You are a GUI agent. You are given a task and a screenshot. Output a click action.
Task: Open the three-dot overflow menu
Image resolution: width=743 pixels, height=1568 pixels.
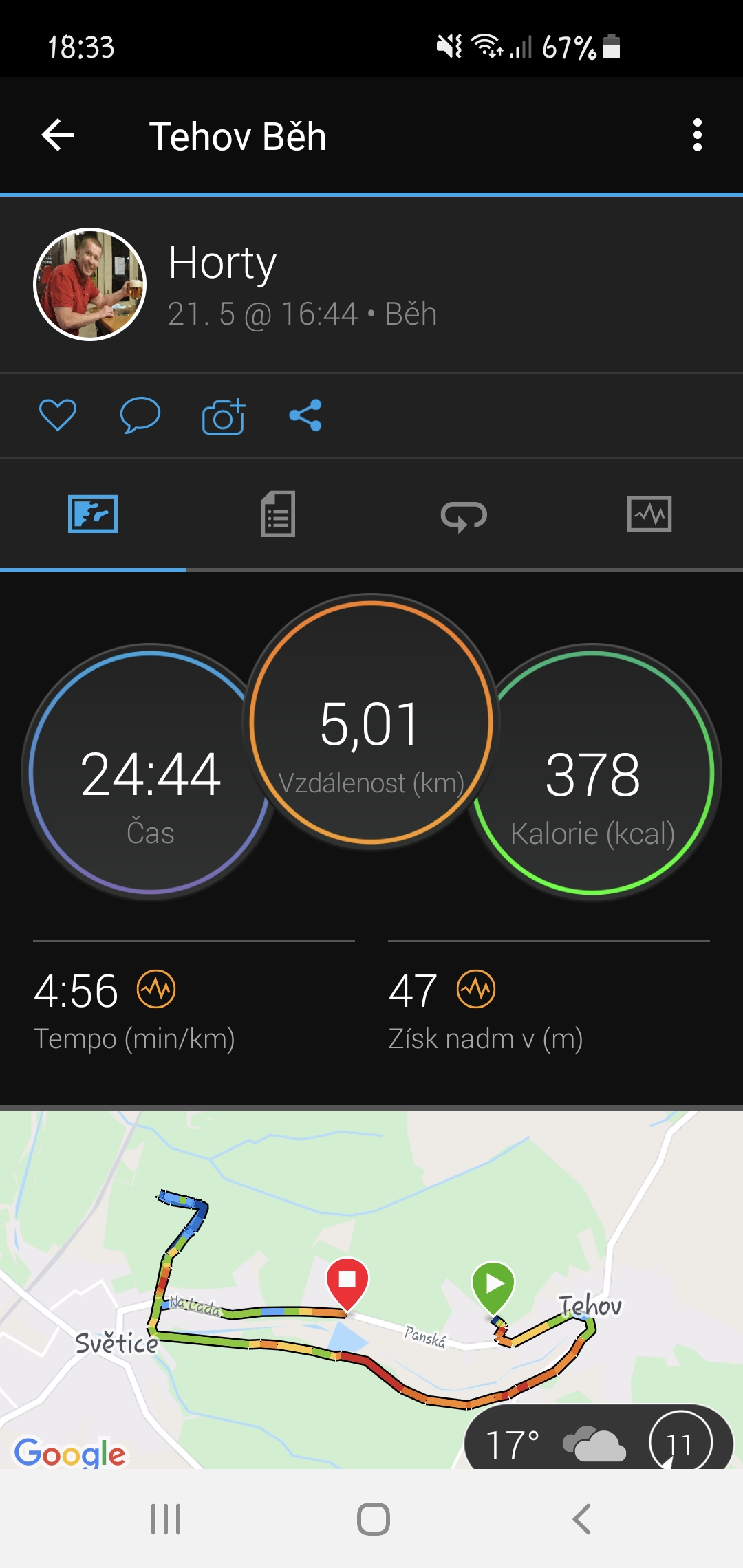(x=698, y=135)
